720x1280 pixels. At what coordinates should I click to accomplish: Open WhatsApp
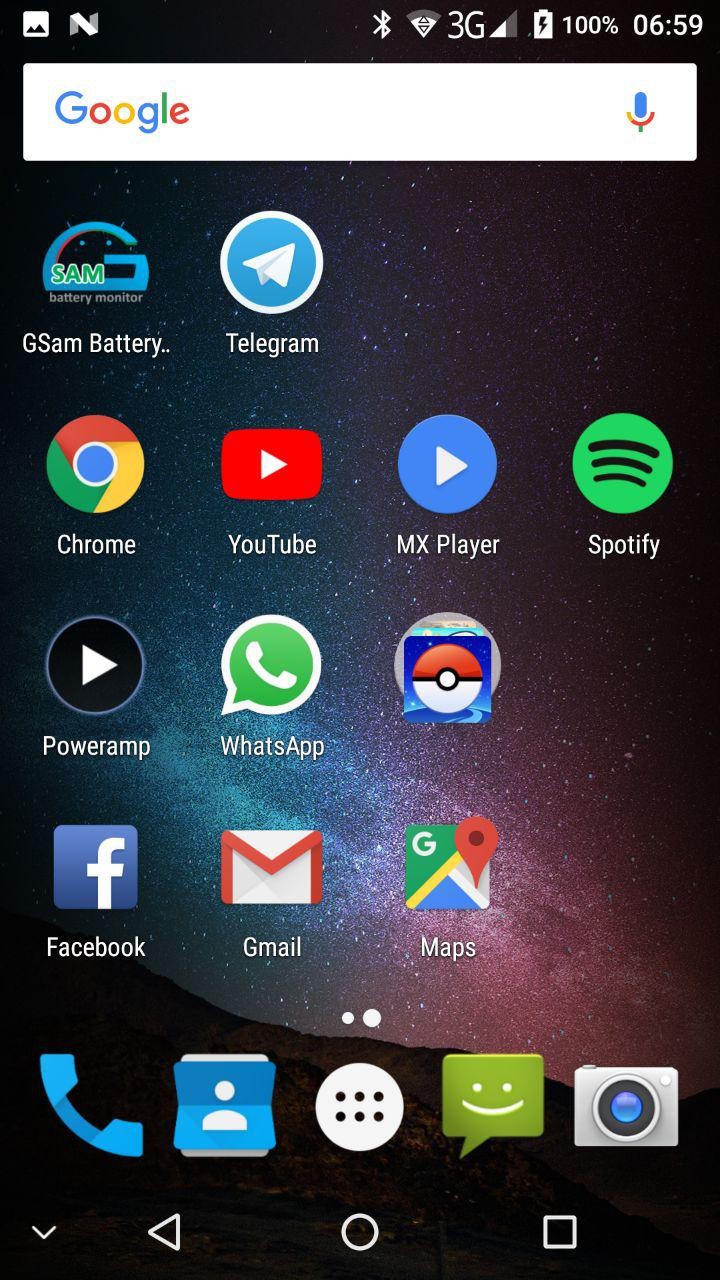[x=271, y=666]
